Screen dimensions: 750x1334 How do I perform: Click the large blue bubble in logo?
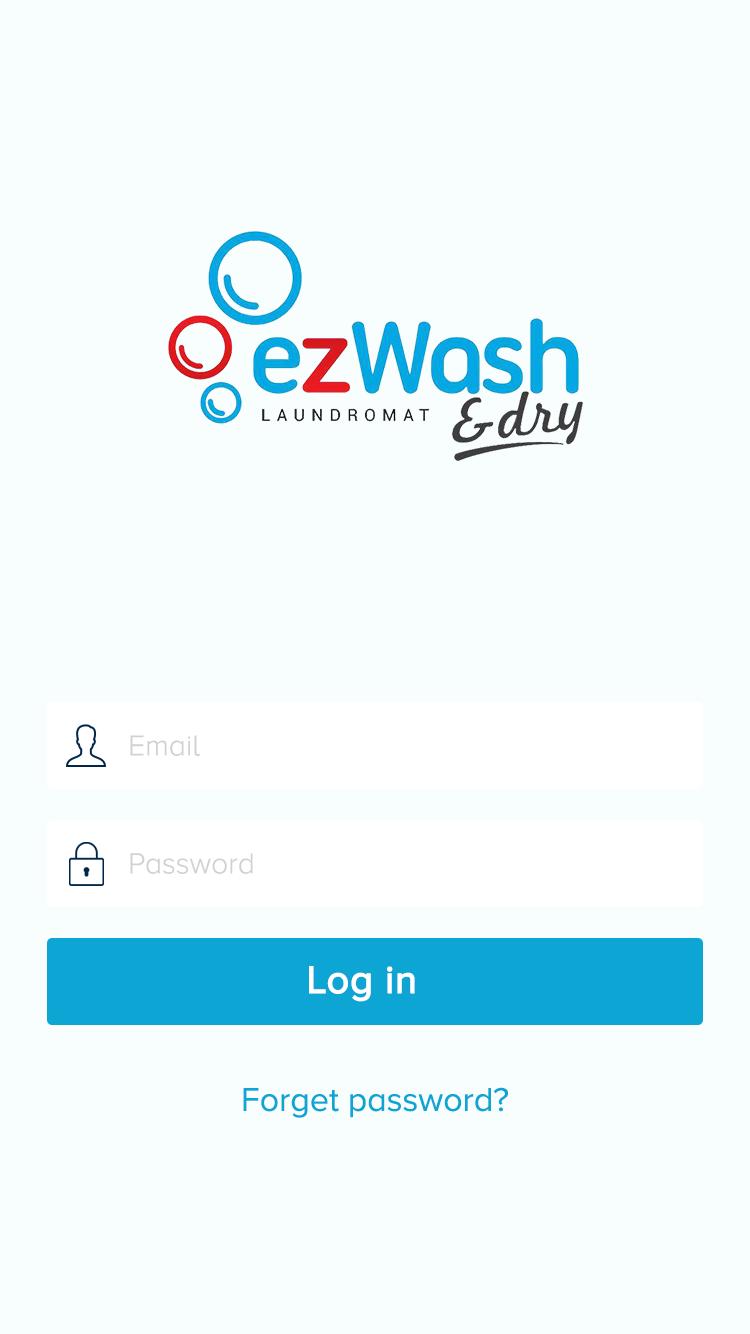(x=253, y=277)
